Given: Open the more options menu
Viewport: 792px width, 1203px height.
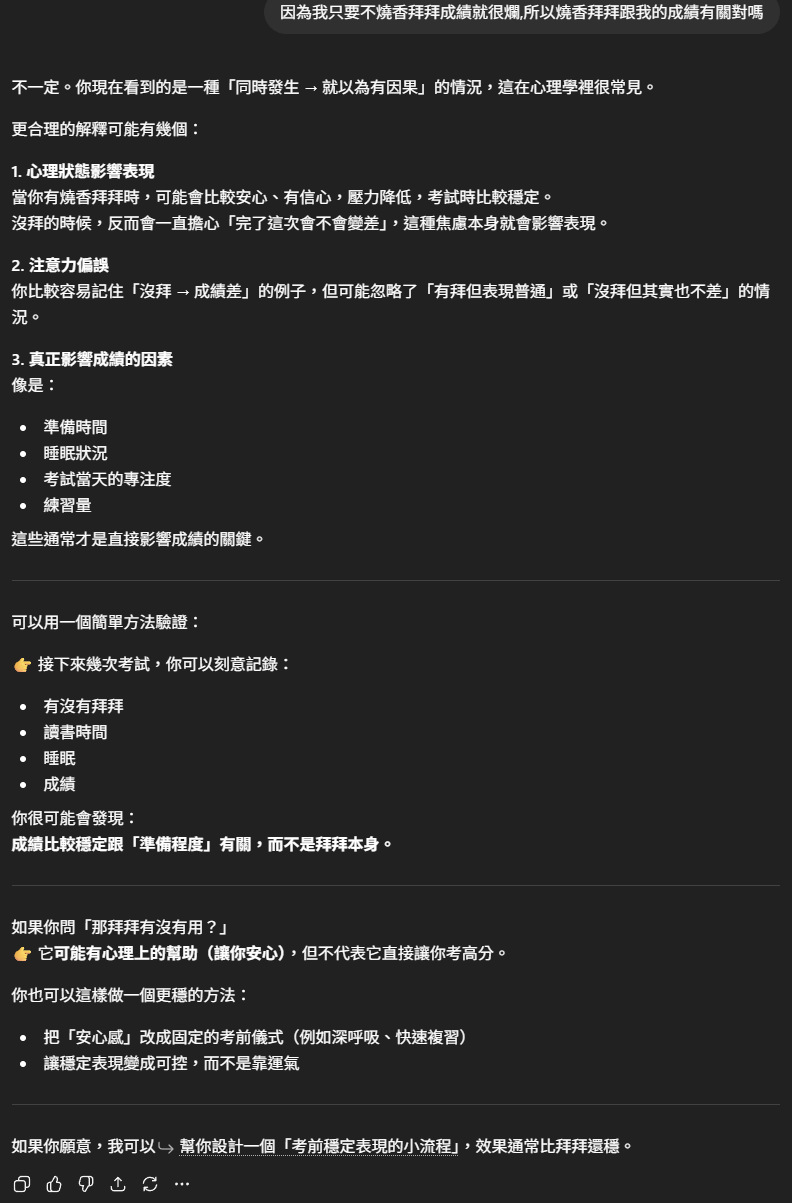Looking at the screenshot, I should pyautogui.click(x=182, y=1184).
